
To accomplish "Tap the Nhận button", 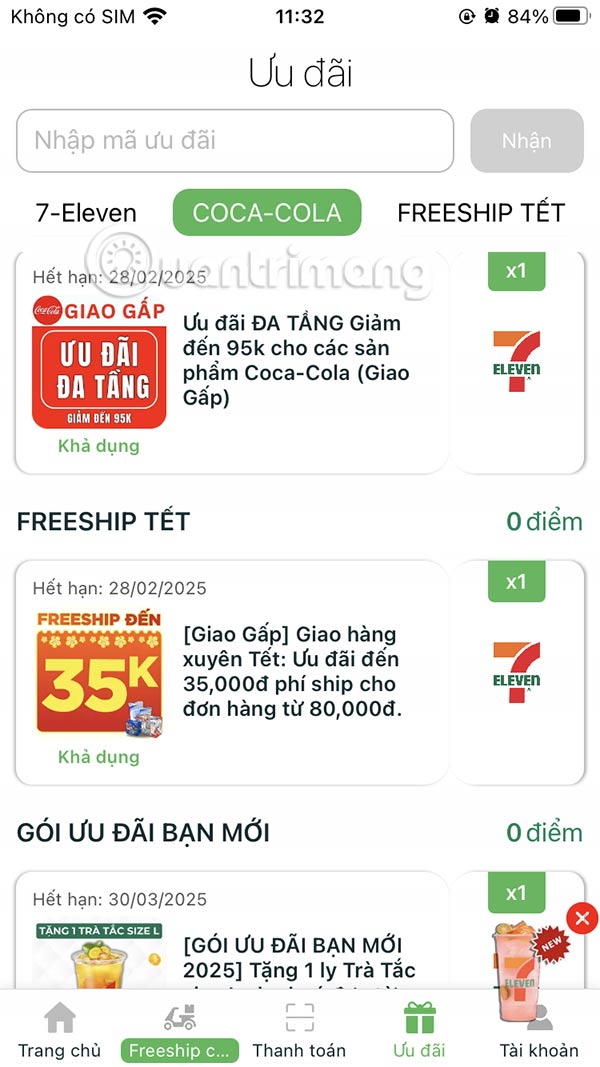I will 527,141.
